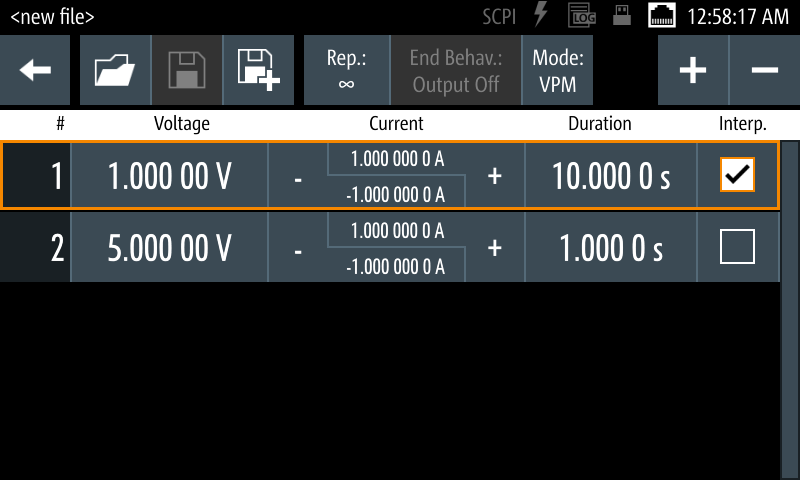
Task: Change Mode VPM setting
Action: pos(557,71)
